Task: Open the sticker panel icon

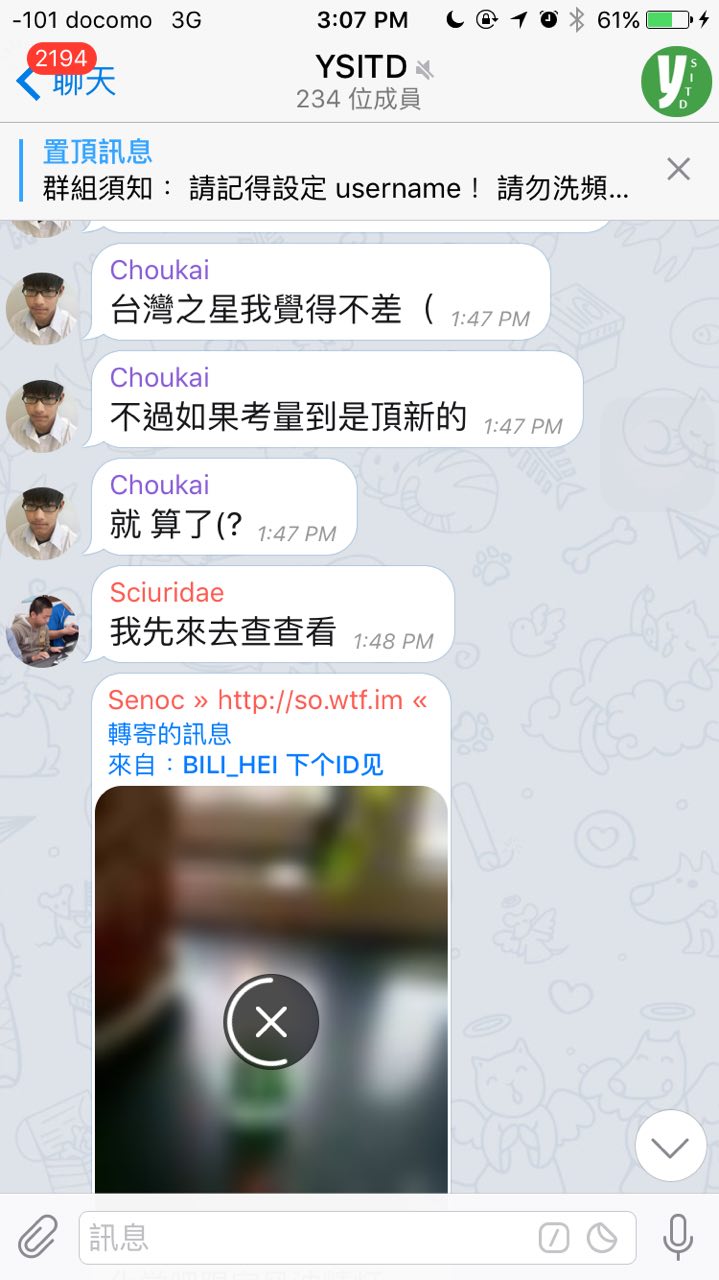Action: click(602, 1238)
